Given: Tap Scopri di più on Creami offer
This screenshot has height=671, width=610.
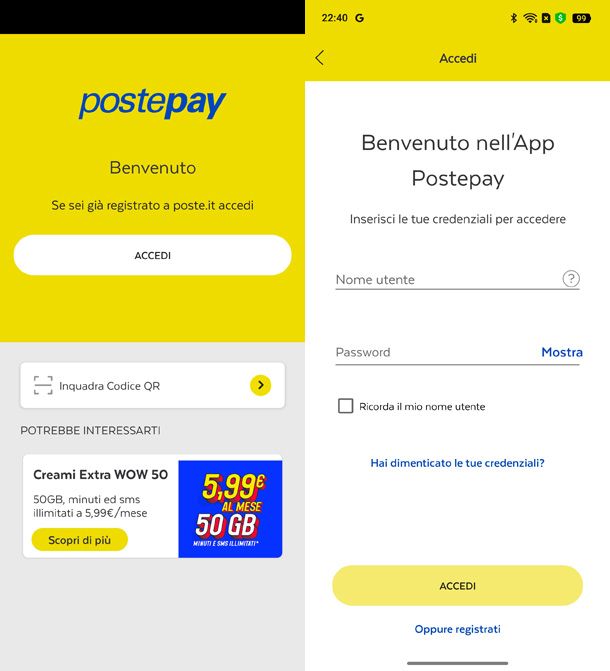Looking at the screenshot, I should (x=80, y=540).
